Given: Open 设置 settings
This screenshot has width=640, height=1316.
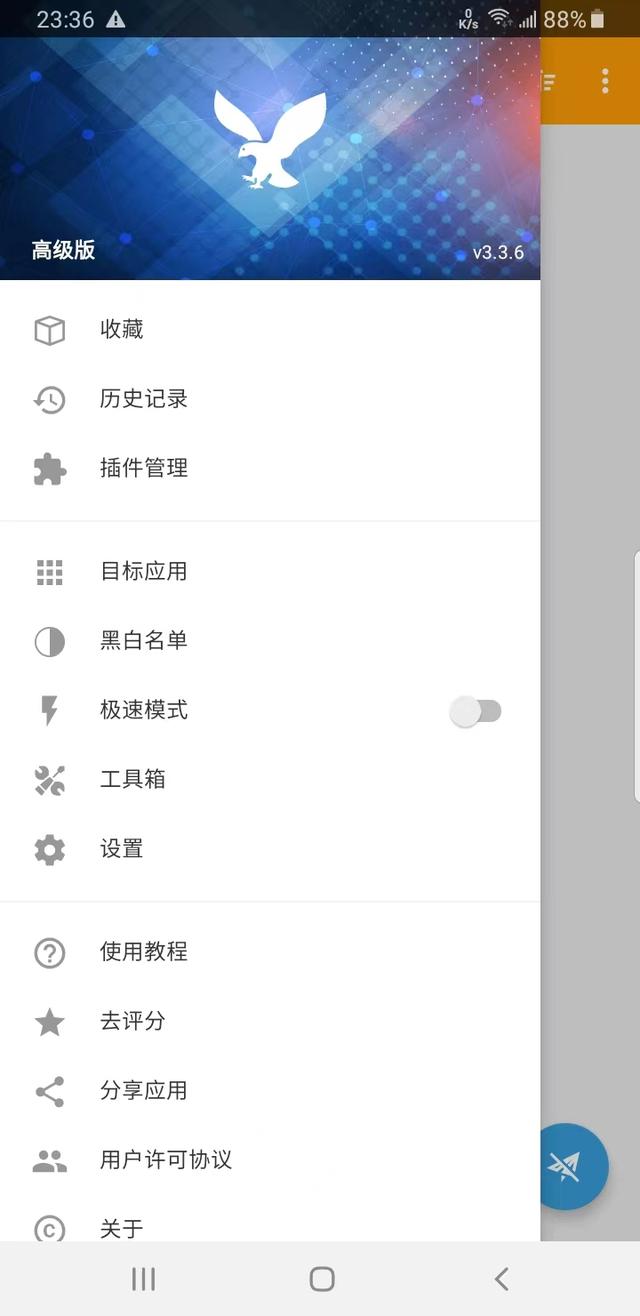Looking at the screenshot, I should pyautogui.click(x=121, y=849).
